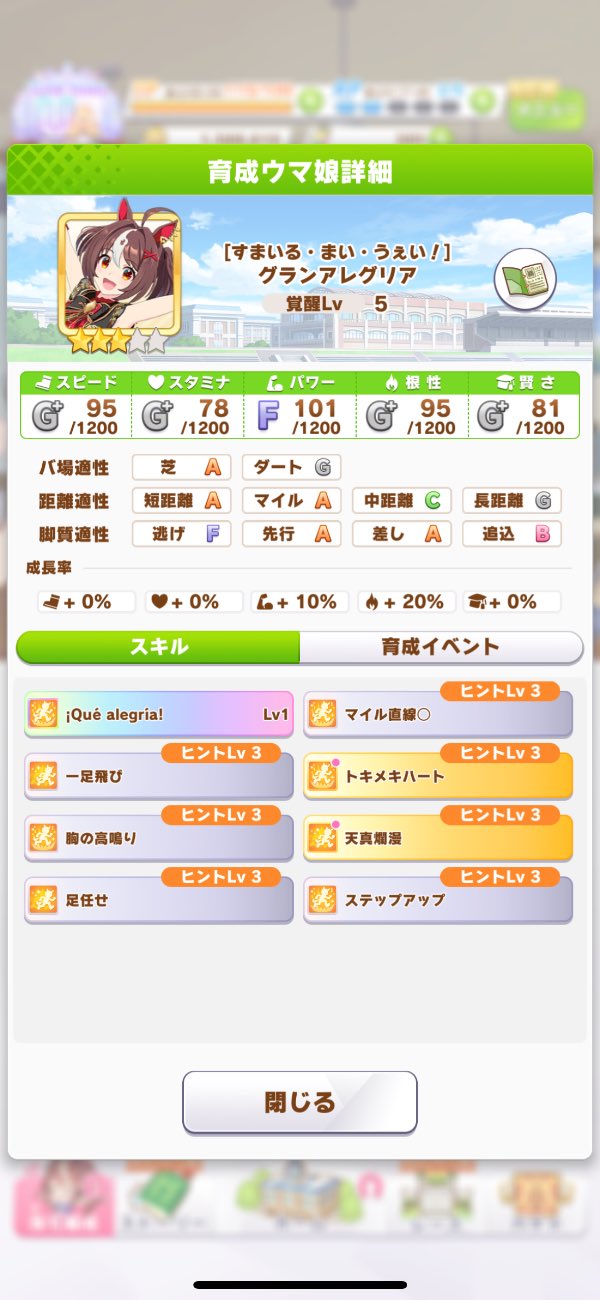The height and width of the screenshot is (1300, 600).
Task: Open the 天真爛漫 skill
Action: click(x=438, y=838)
